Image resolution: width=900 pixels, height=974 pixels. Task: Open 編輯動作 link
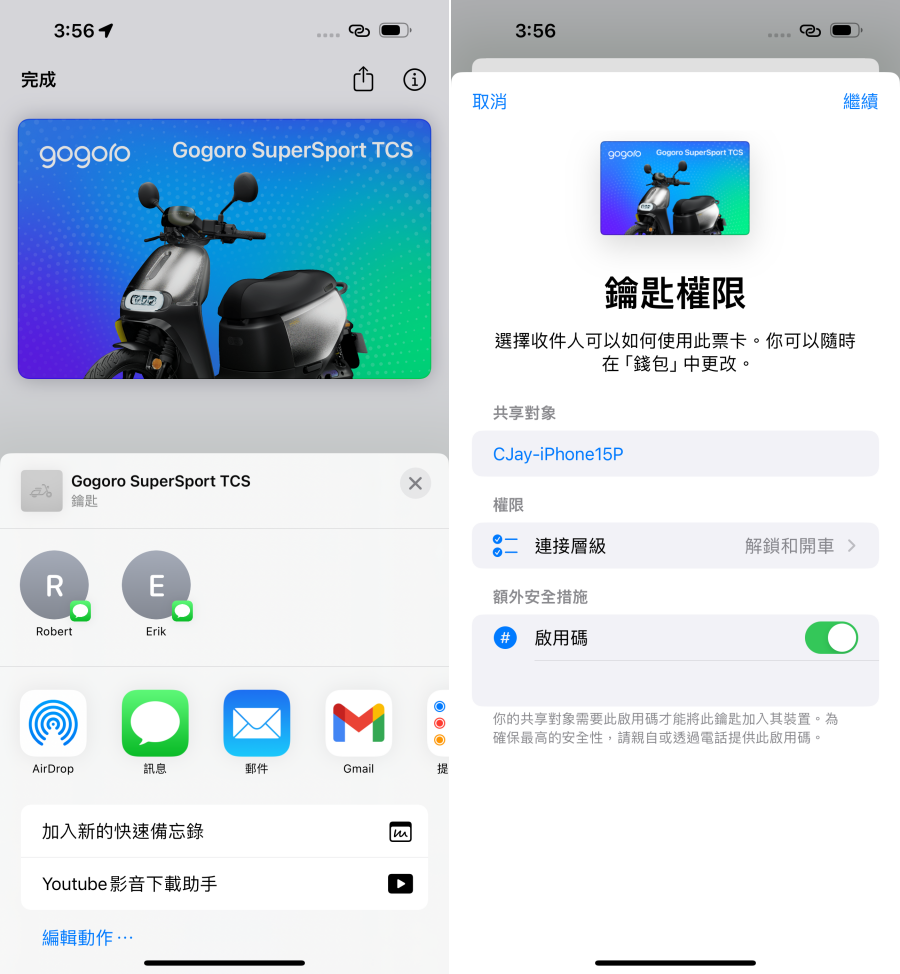coord(87,937)
